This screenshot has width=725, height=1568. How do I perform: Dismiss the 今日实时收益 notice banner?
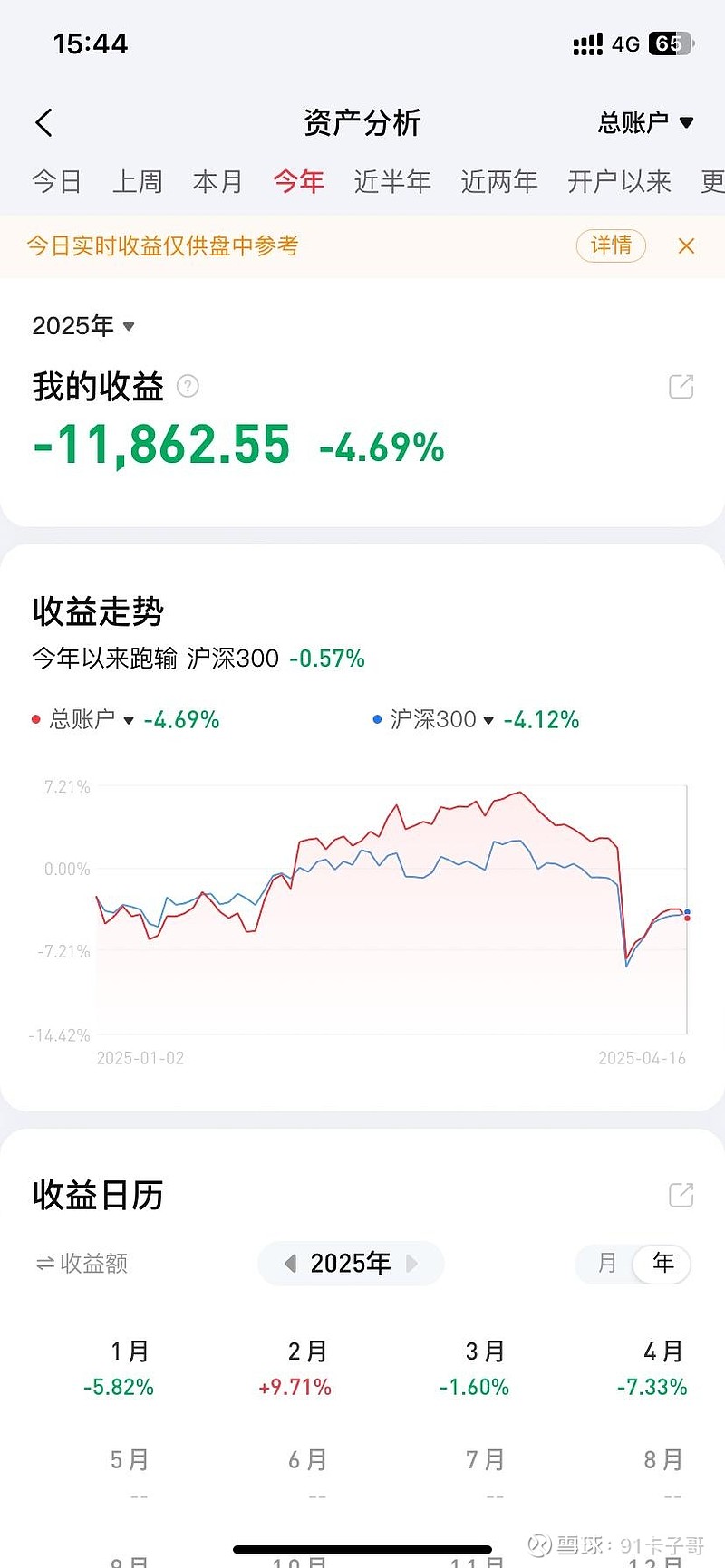686,245
